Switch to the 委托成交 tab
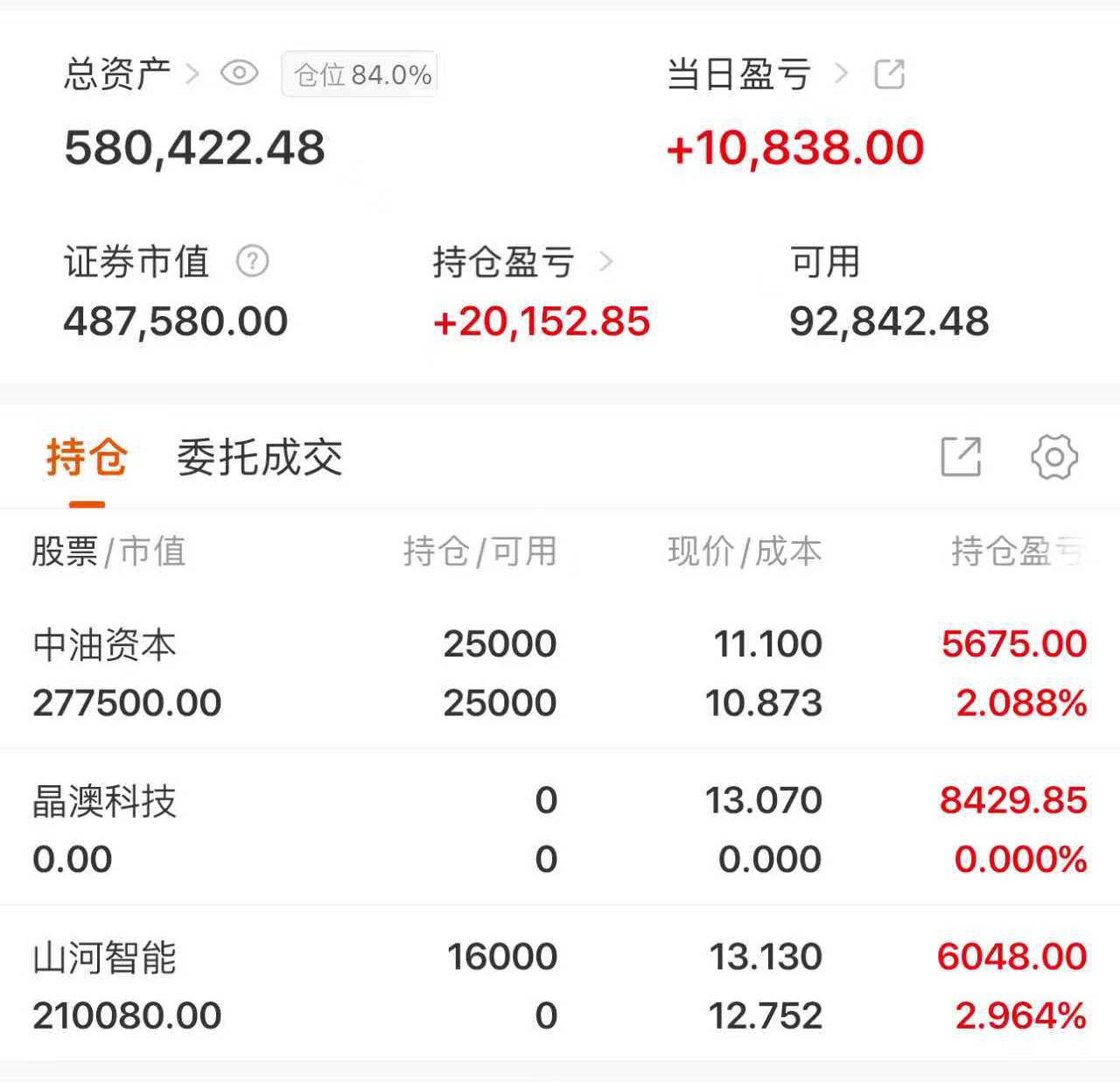The height and width of the screenshot is (1082, 1120). [260, 458]
